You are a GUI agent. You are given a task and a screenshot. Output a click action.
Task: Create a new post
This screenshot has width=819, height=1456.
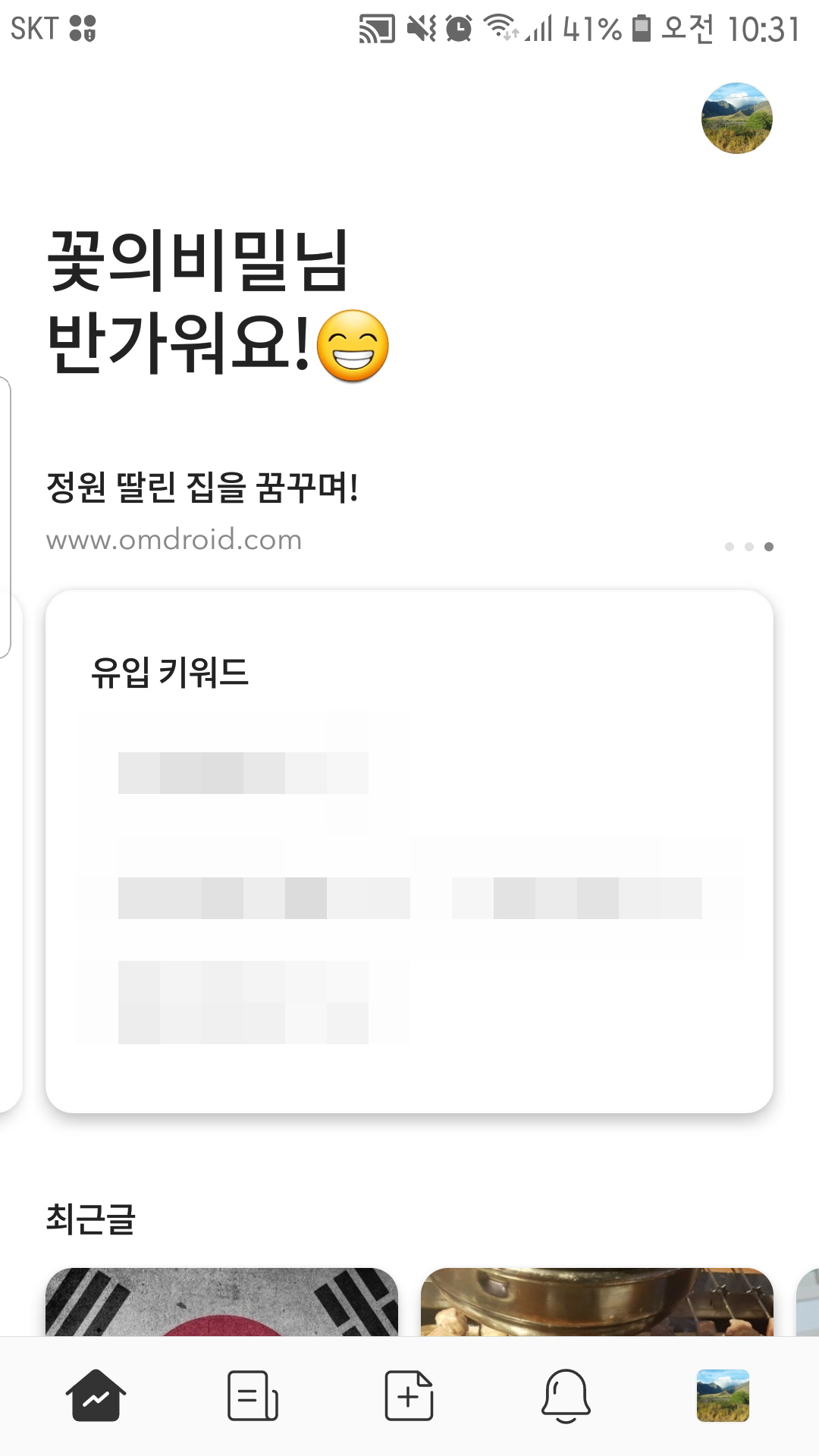coord(409,1395)
